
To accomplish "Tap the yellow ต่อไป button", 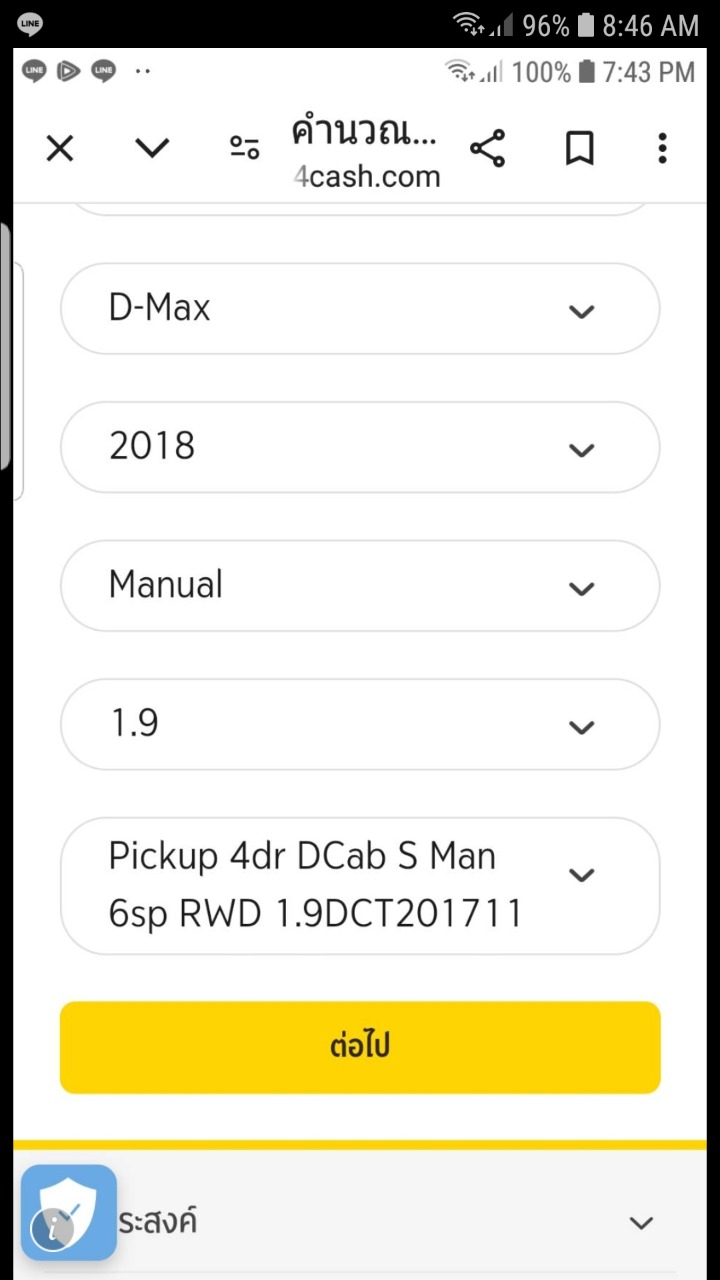I will point(360,1047).
